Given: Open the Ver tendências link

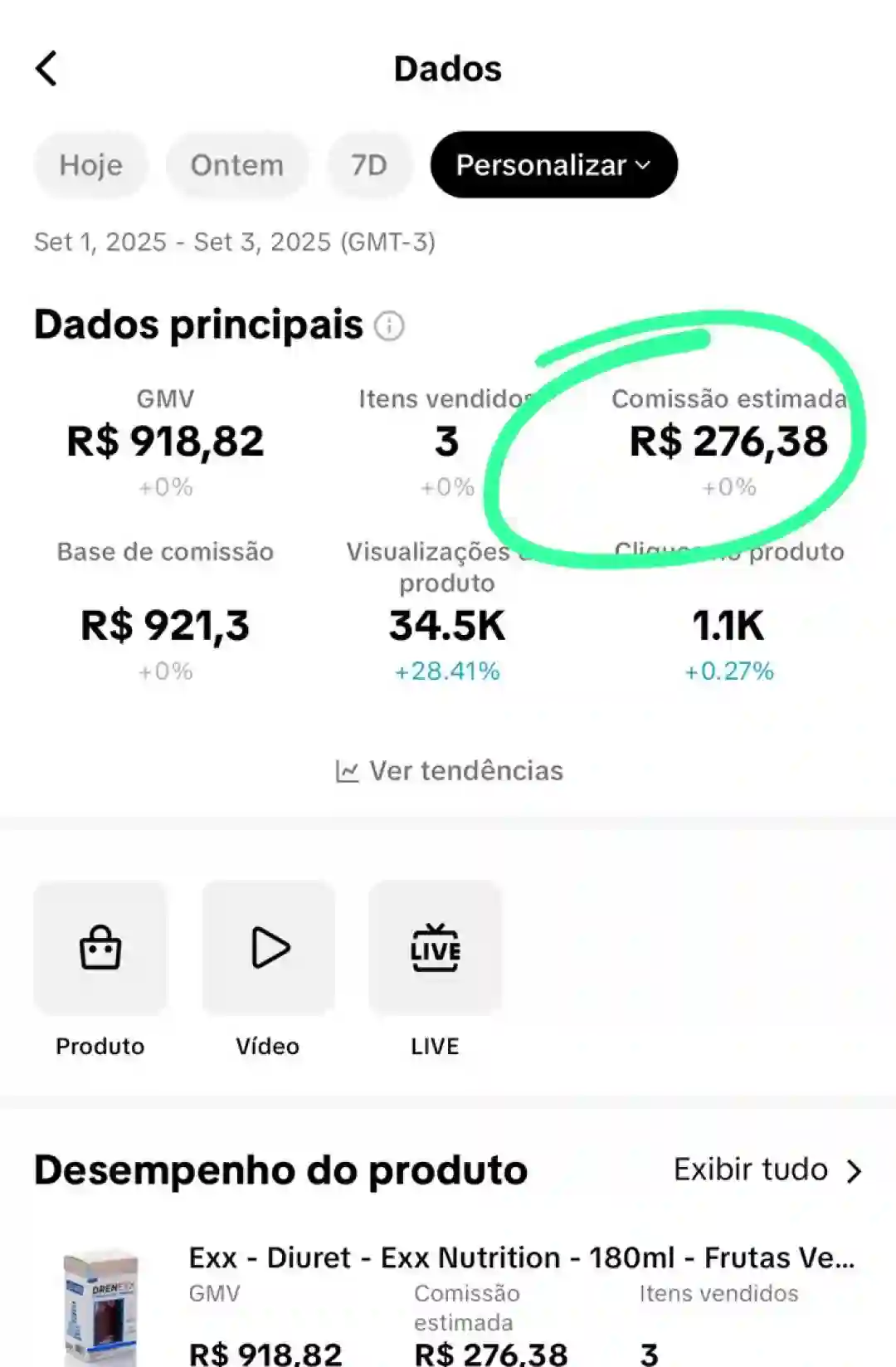Looking at the screenshot, I should 449,771.
